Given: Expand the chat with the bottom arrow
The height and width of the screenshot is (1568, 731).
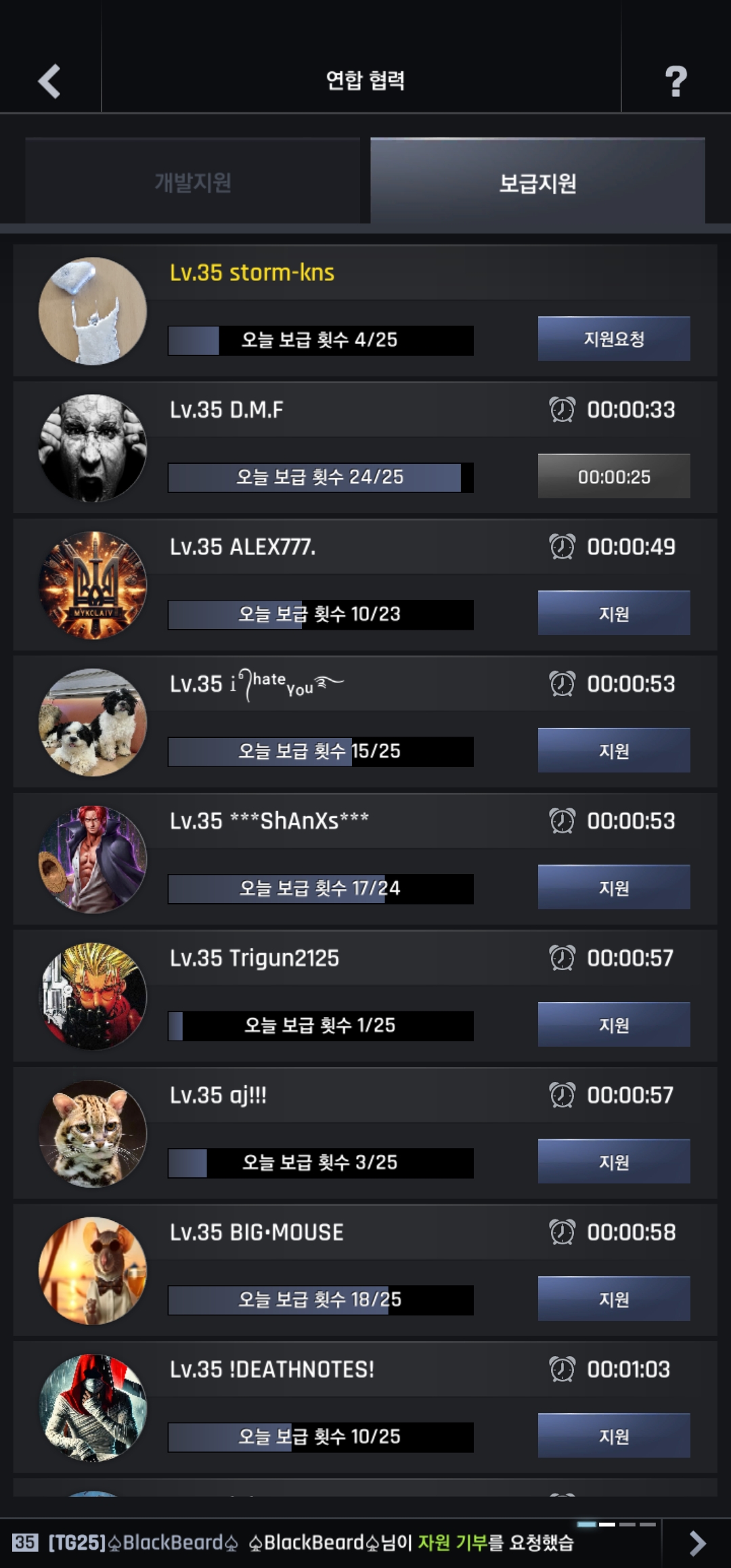Looking at the screenshot, I should click(697, 1543).
